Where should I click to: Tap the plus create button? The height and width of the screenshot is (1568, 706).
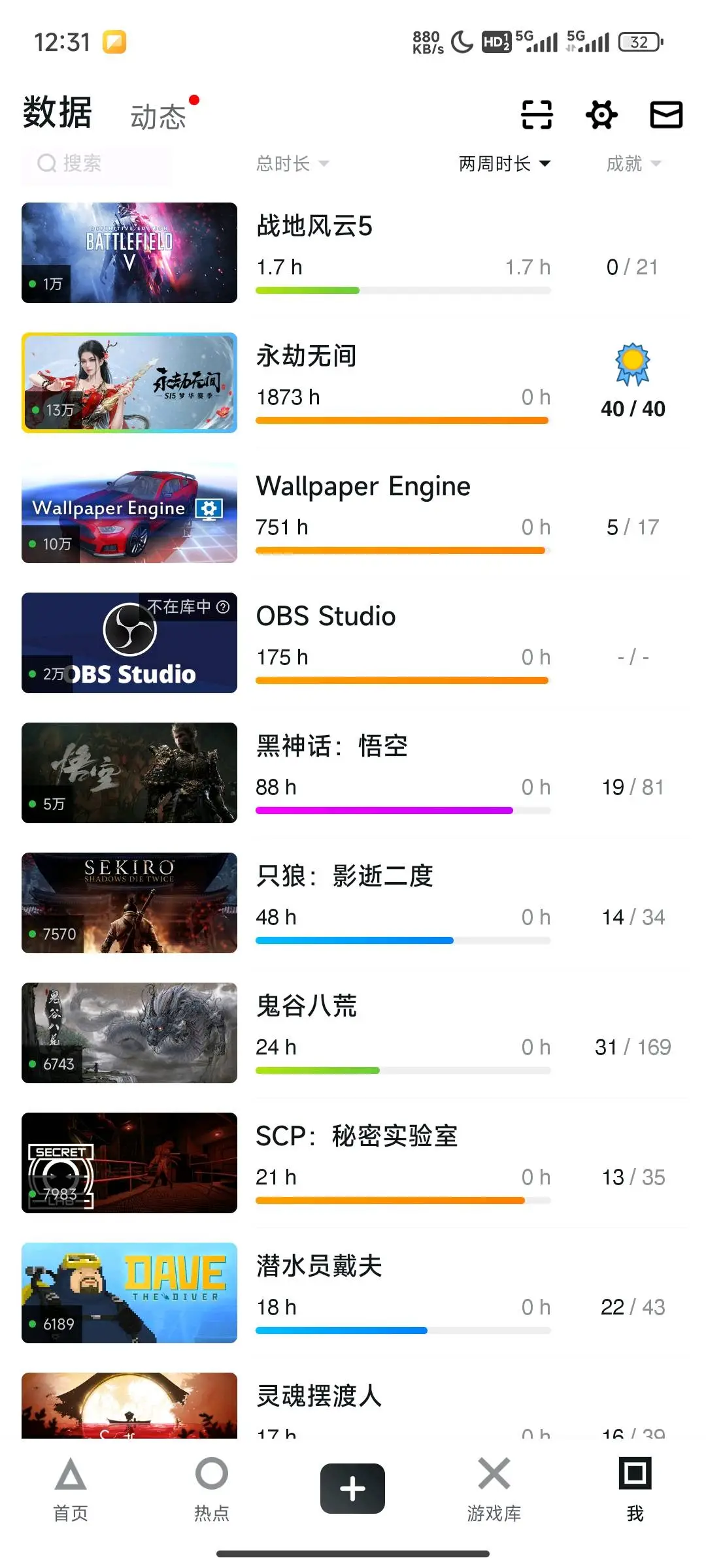pos(352,1488)
